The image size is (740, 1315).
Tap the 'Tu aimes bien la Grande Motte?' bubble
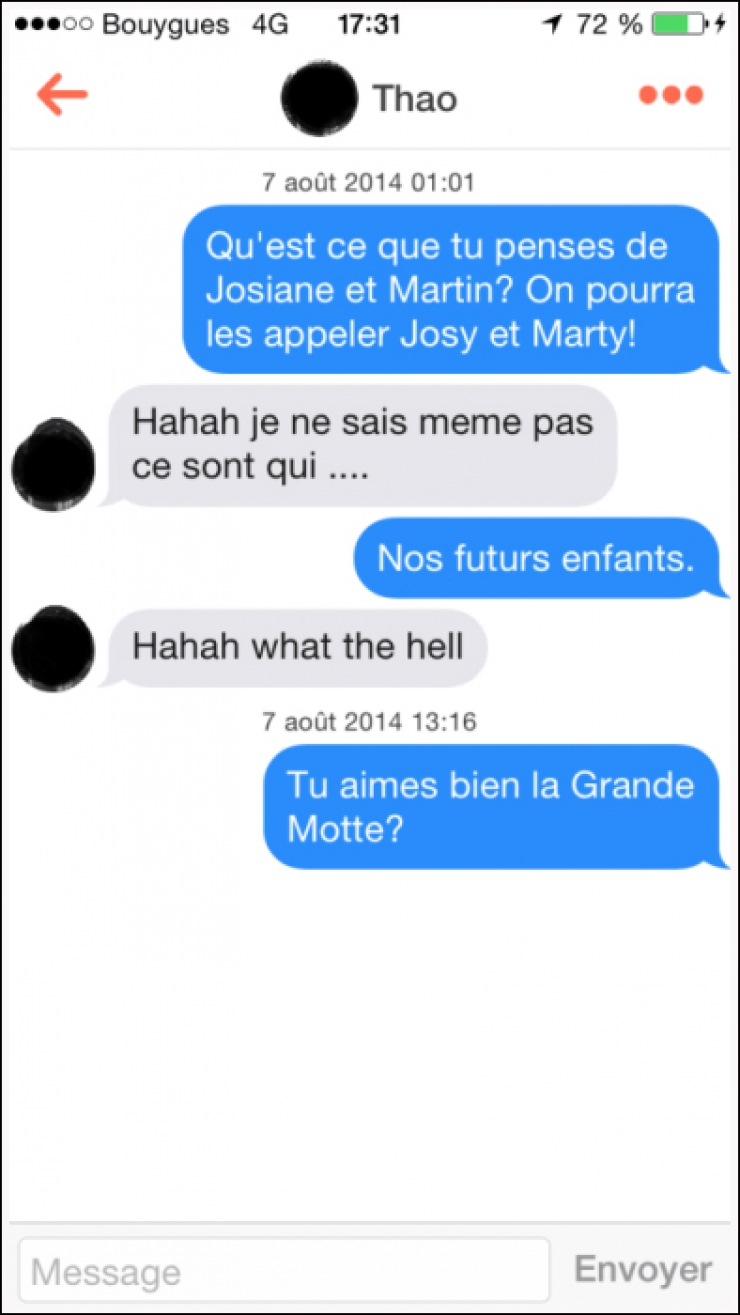[x=495, y=806]
